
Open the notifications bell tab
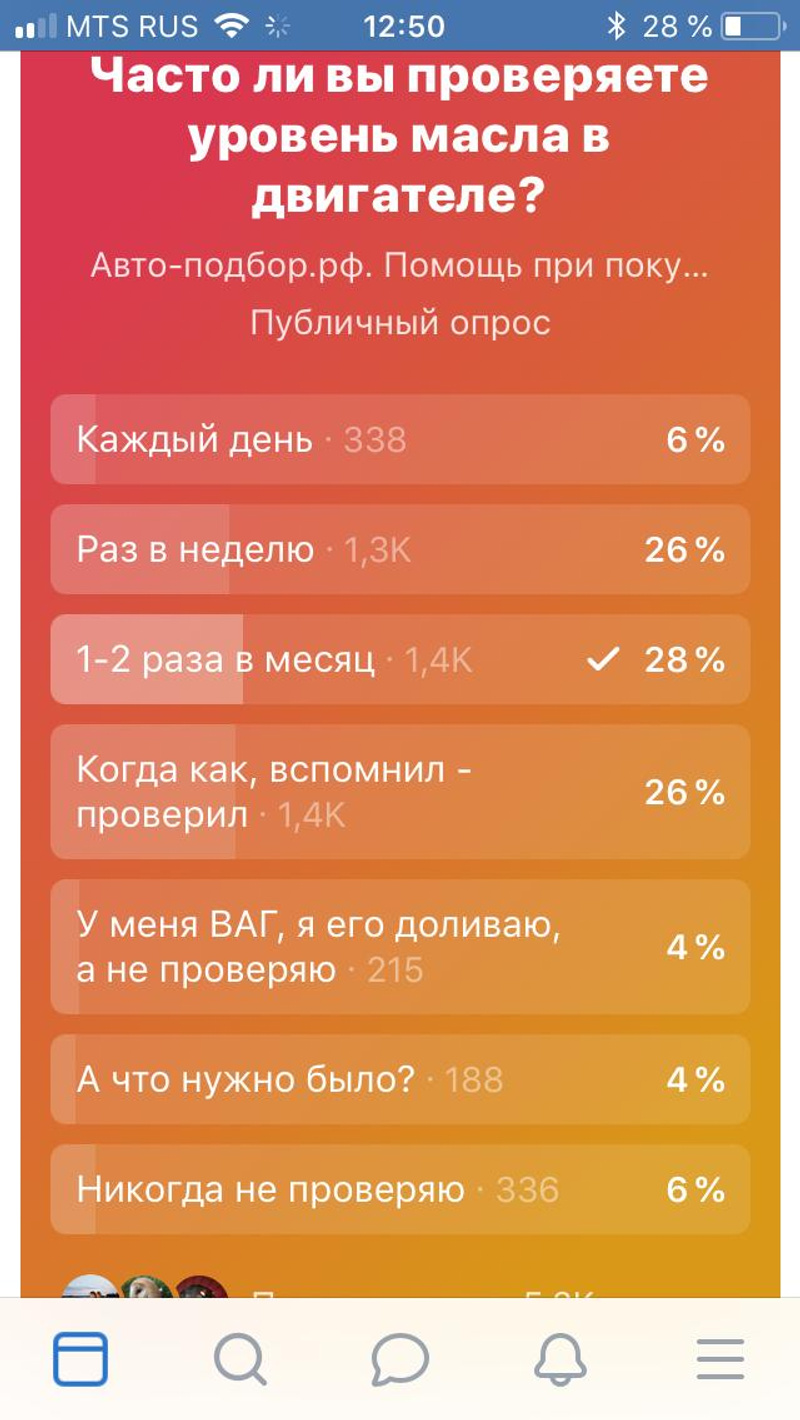[560, 1360]
